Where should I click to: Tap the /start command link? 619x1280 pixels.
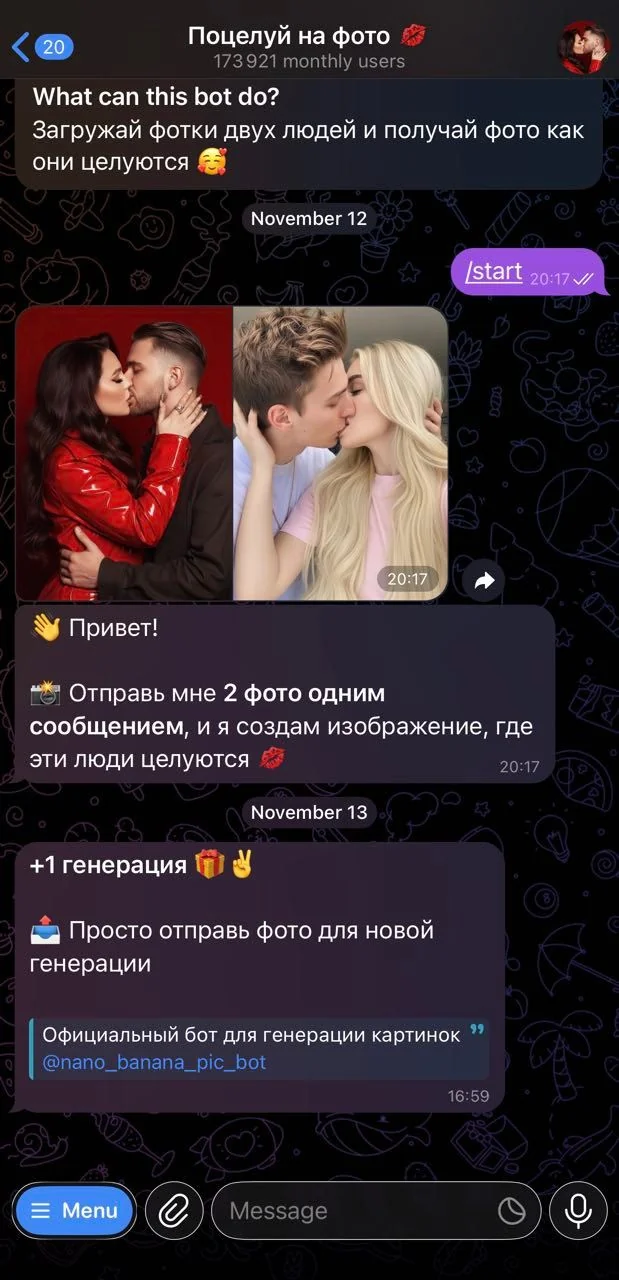click(495, 270)
